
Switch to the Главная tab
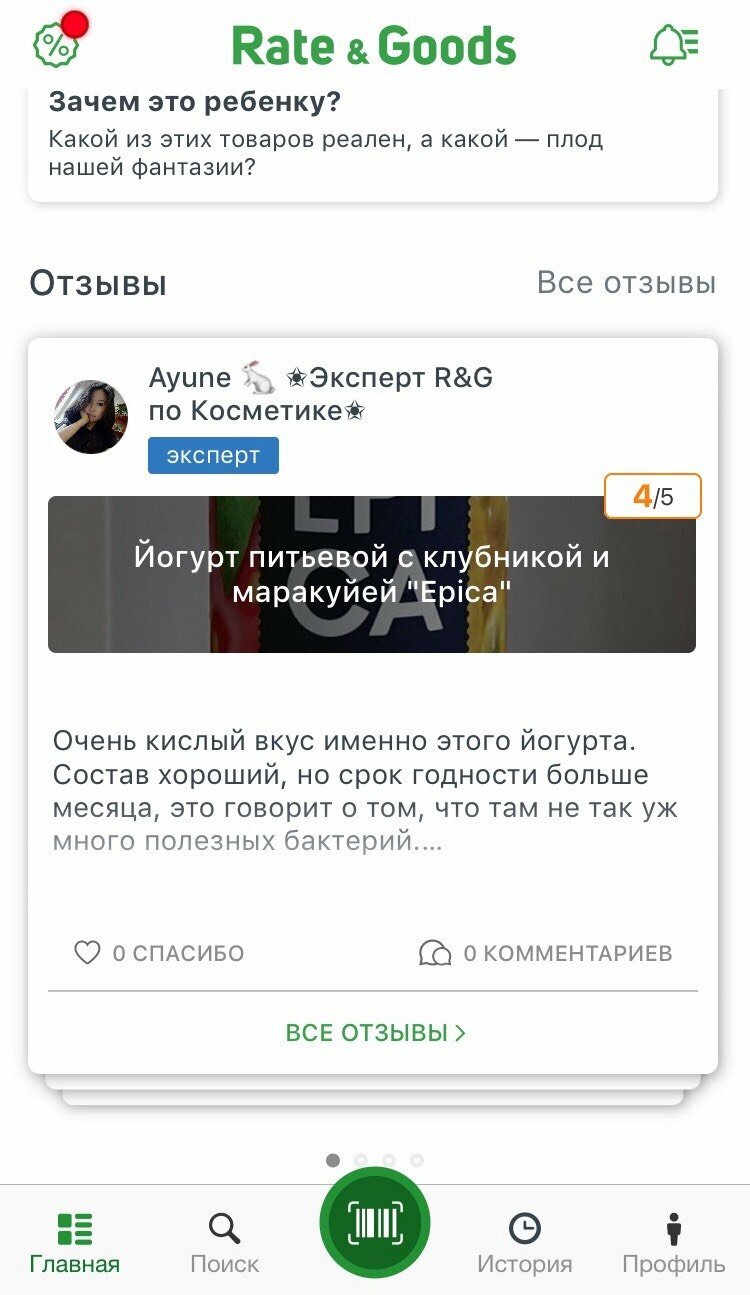pyautogui.click(x=75, y=1243)
